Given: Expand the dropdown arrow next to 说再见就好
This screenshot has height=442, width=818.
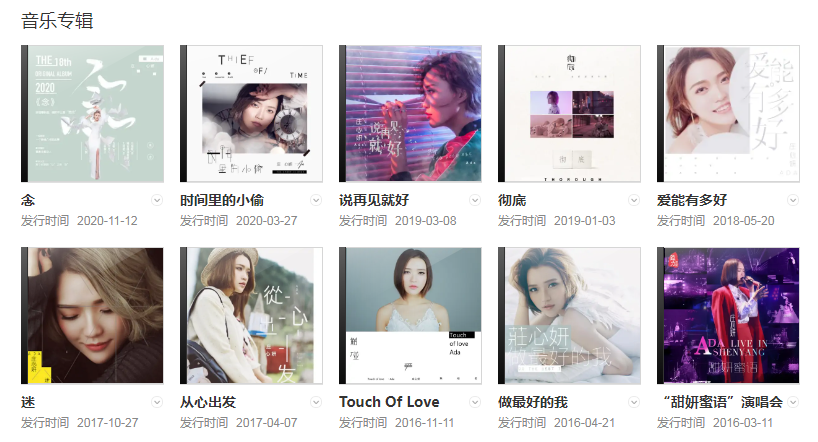Looking at the screenshot, I should pyautogui.click(x=475, y=200).
